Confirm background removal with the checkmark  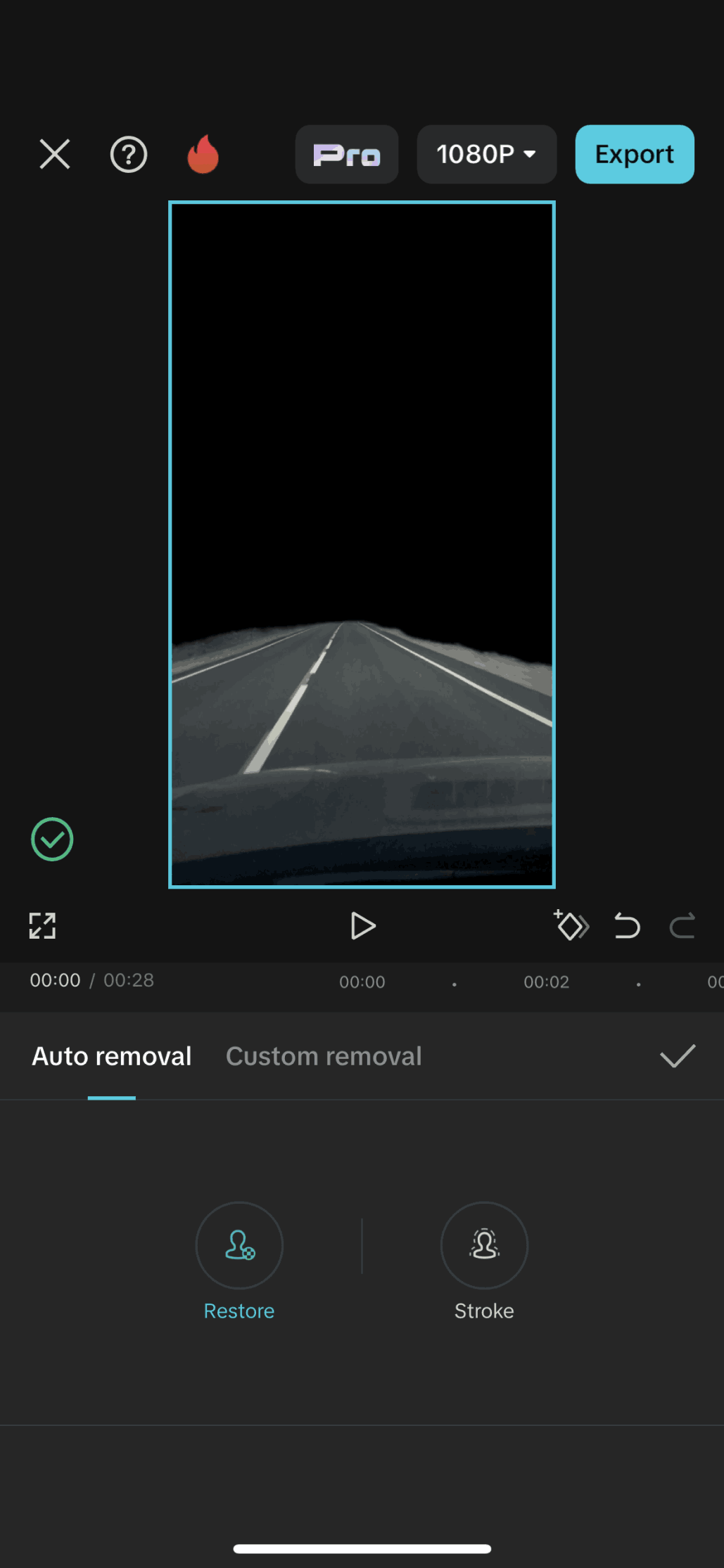(x=677, y=1056)
